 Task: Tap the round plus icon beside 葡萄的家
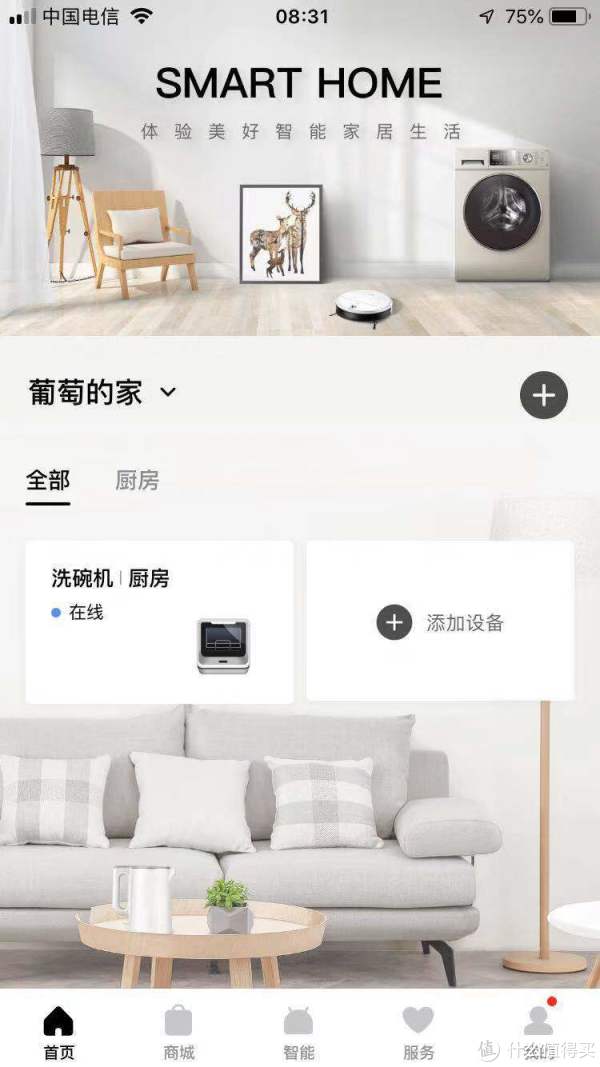pyautogui.click(x=543, y=395)
